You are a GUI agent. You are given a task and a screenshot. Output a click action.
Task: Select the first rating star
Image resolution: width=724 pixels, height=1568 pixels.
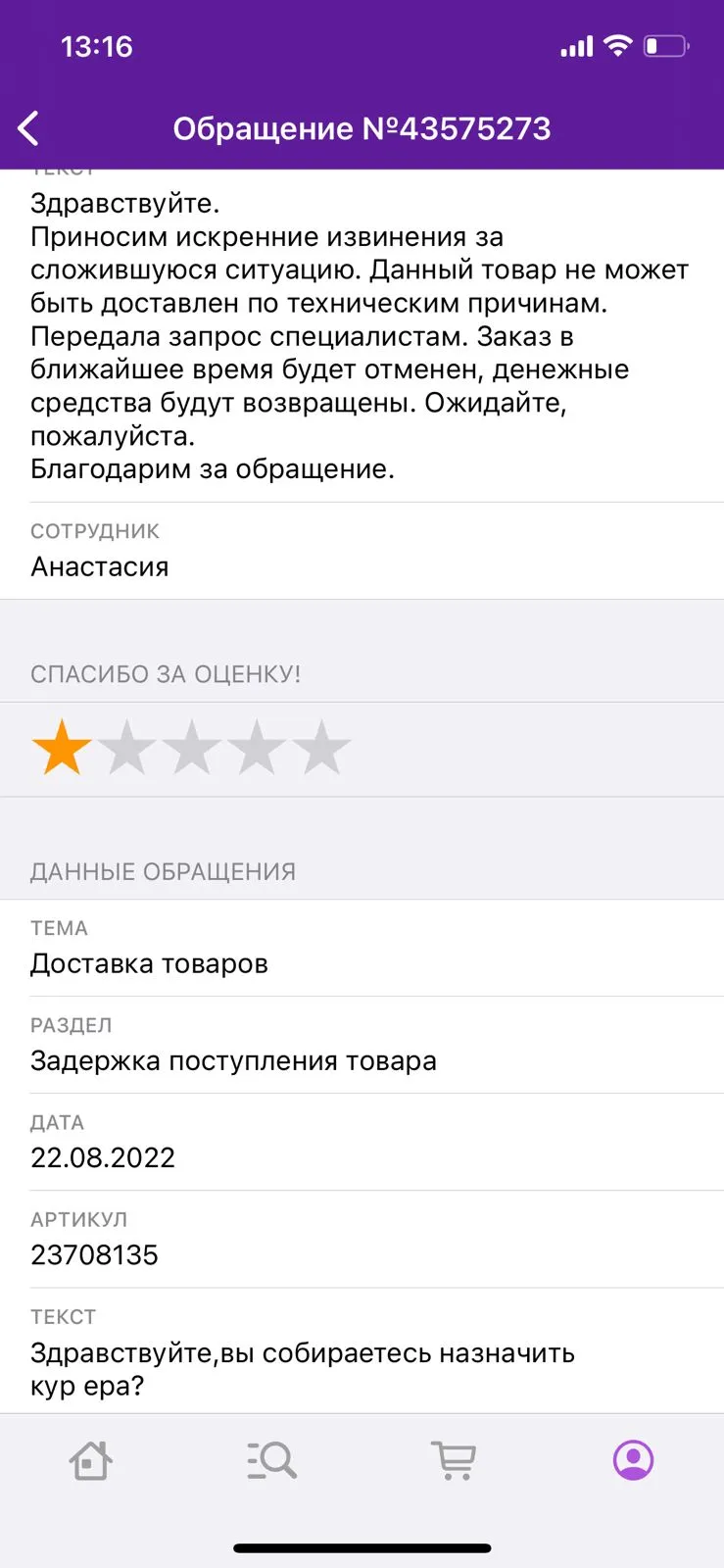62,748
